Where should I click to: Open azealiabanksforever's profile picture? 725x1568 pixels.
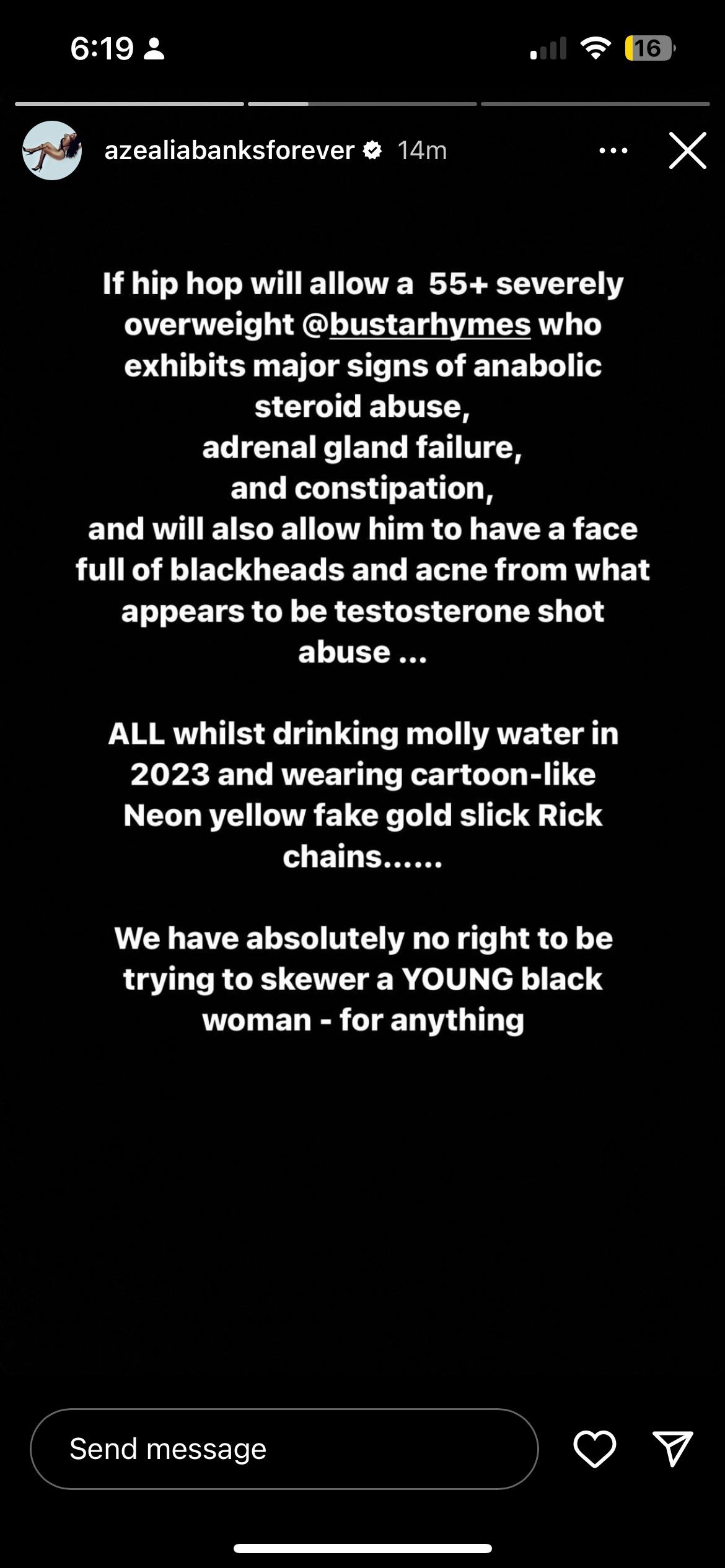[x=52, y=150]
